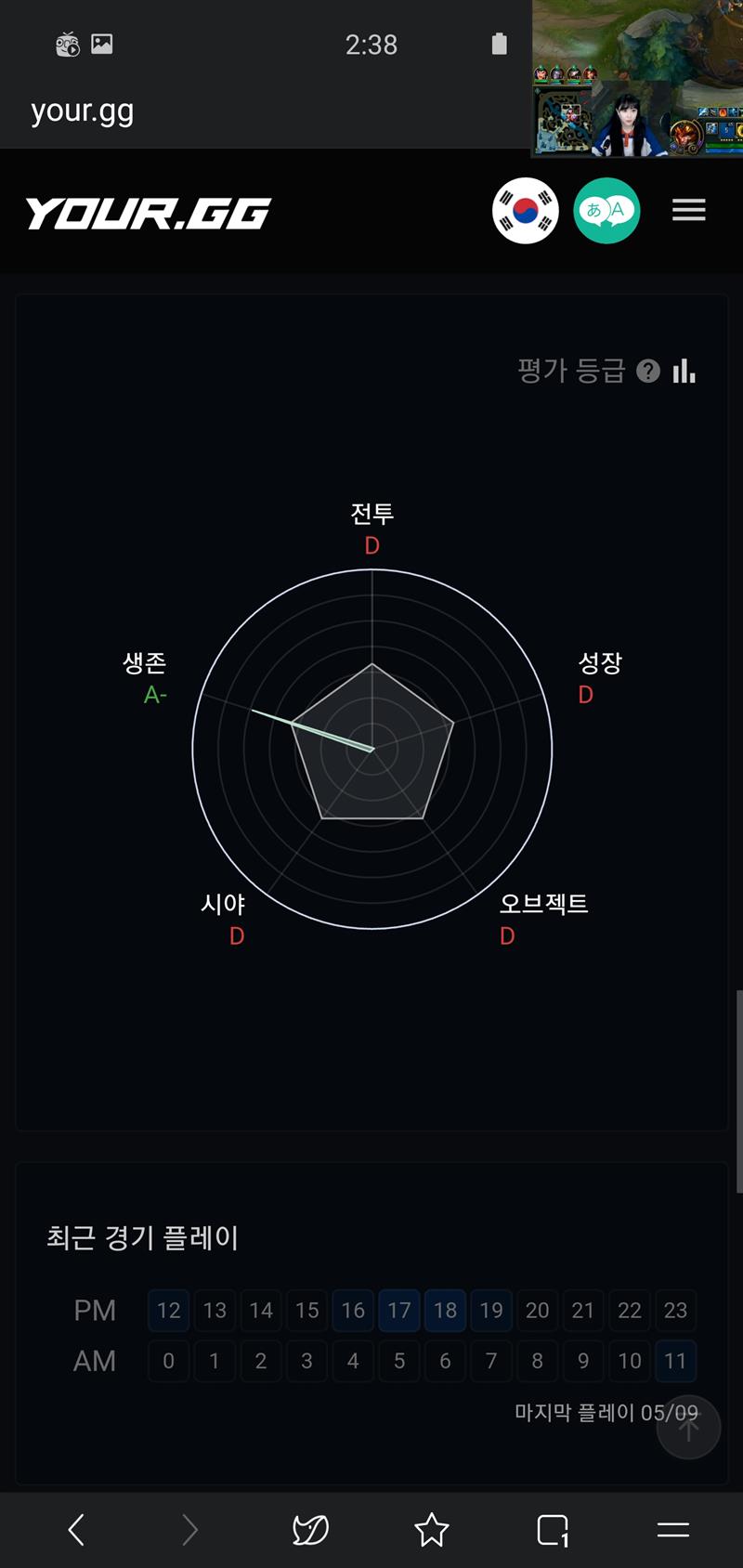This screenshot has width=743, height=1568.
Task: Open the hamburger menu
Action: (688, 211)
